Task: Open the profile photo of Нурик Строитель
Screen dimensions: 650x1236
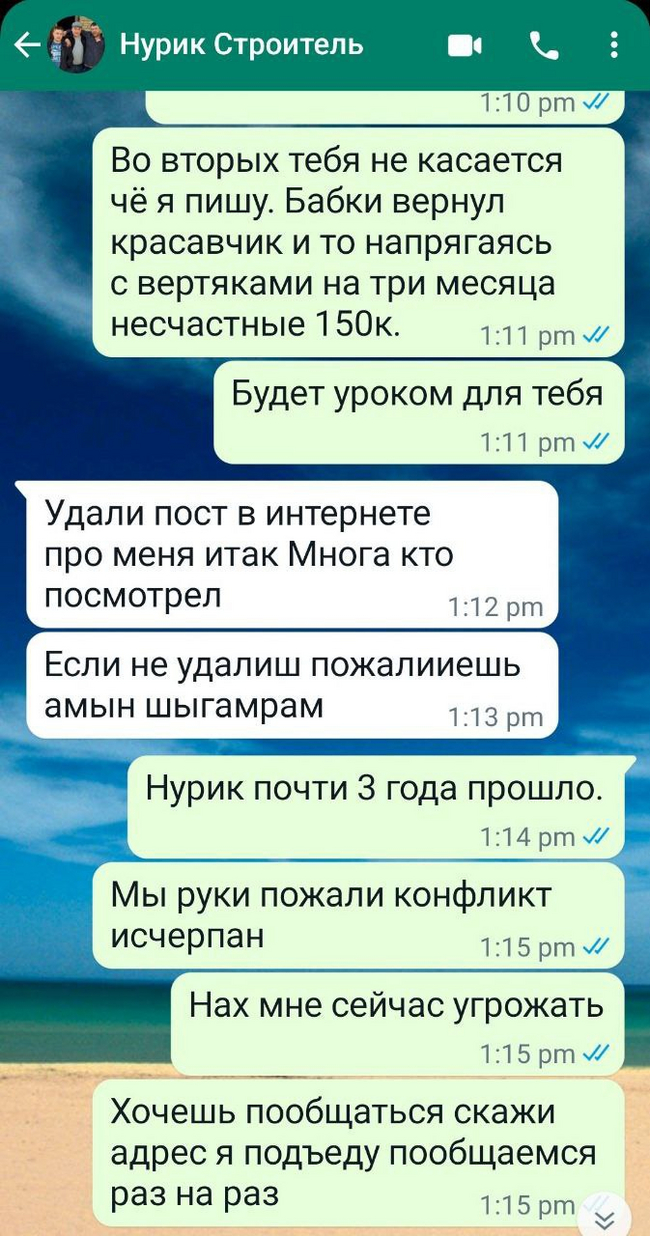Action: (79, 45)
